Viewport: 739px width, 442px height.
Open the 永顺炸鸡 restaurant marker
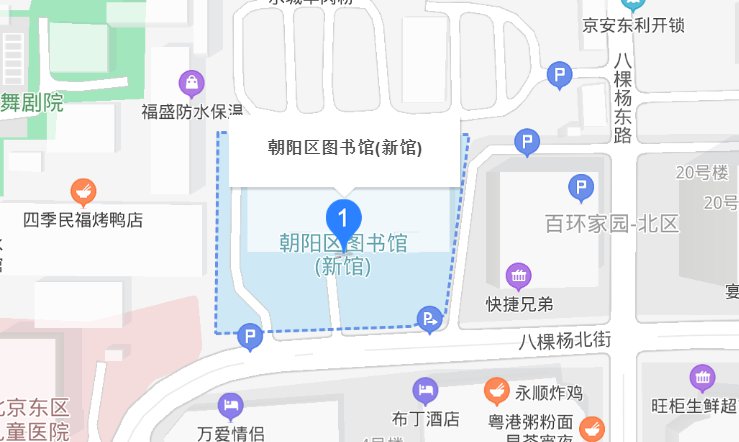pyautogui.click(x=495, y=389)
